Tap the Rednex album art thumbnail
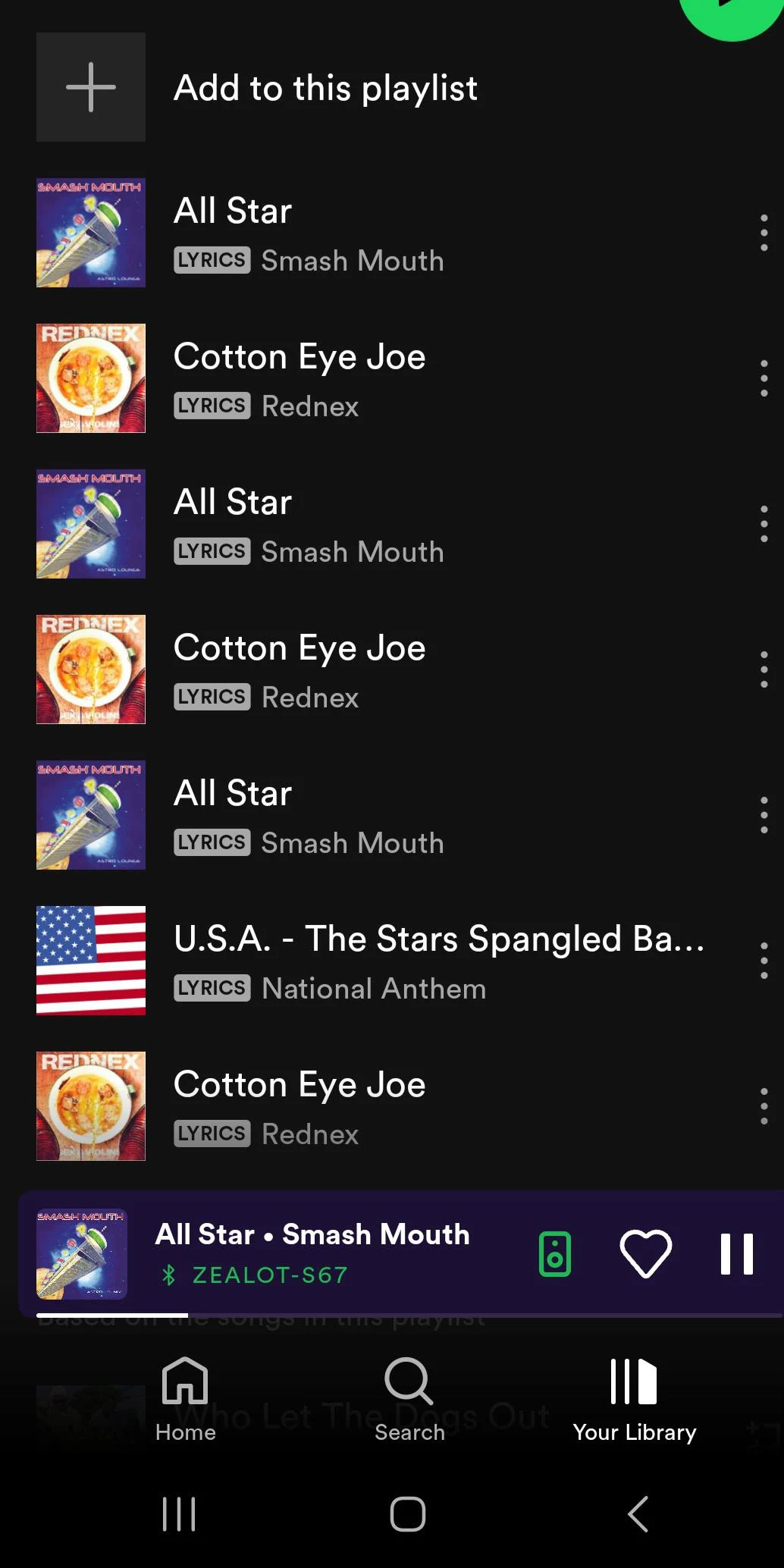The image size is (784, 1568). pyautogui.click(x=90, y=379)
